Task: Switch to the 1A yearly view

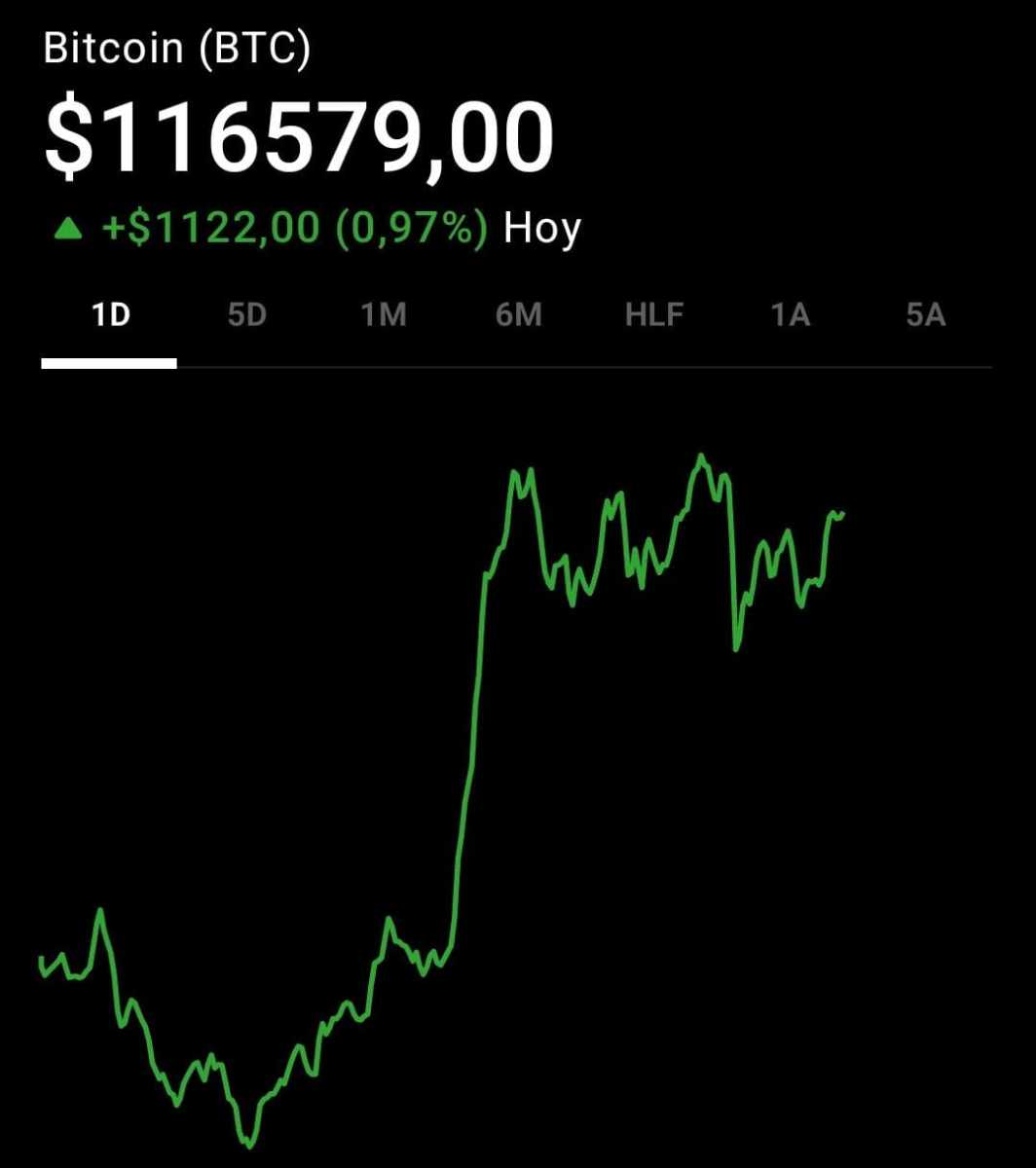Action: pyautogui.click(x=792, y=314)
